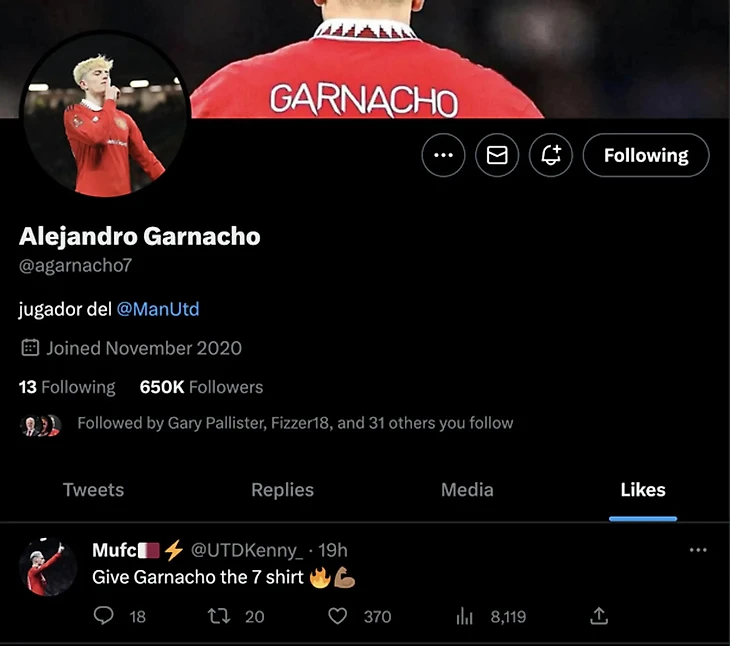Switch to the Replies tab
This screenshot has width=730, height=646.
(282, 490)
